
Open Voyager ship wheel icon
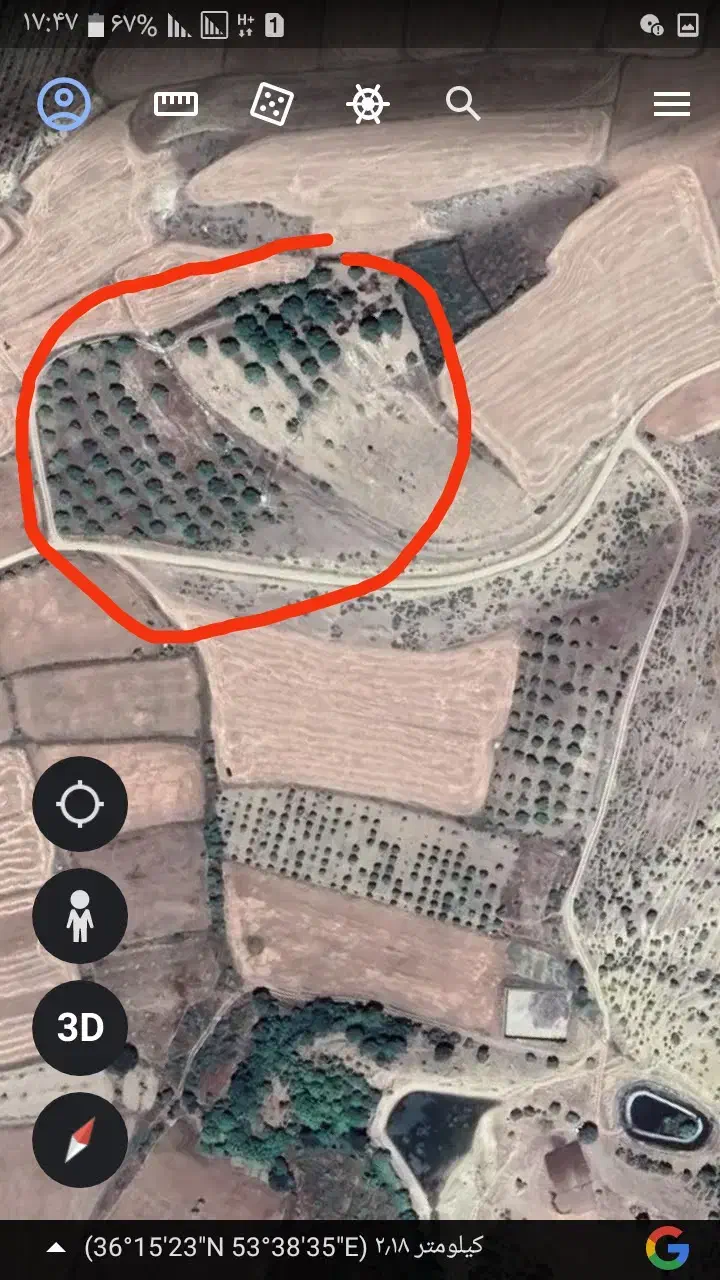pyautogui.click(x=368, y=104)
